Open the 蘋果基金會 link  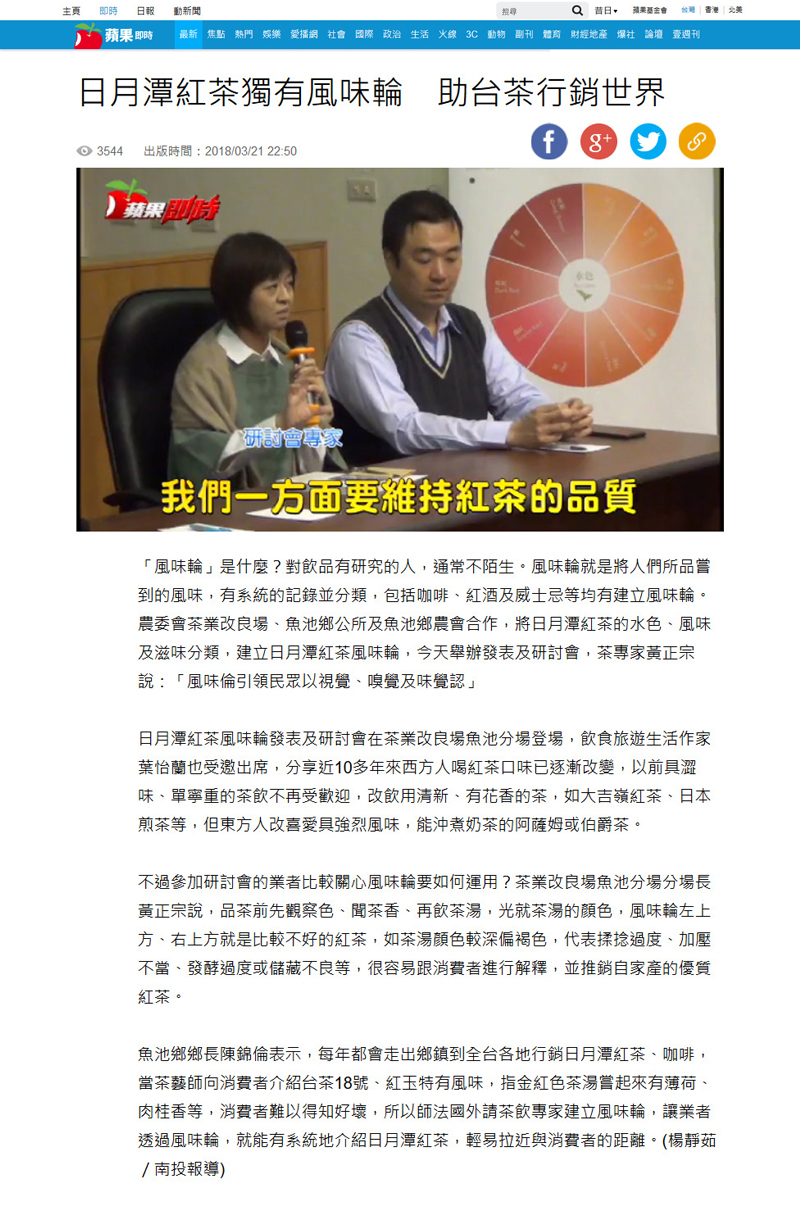649,11
